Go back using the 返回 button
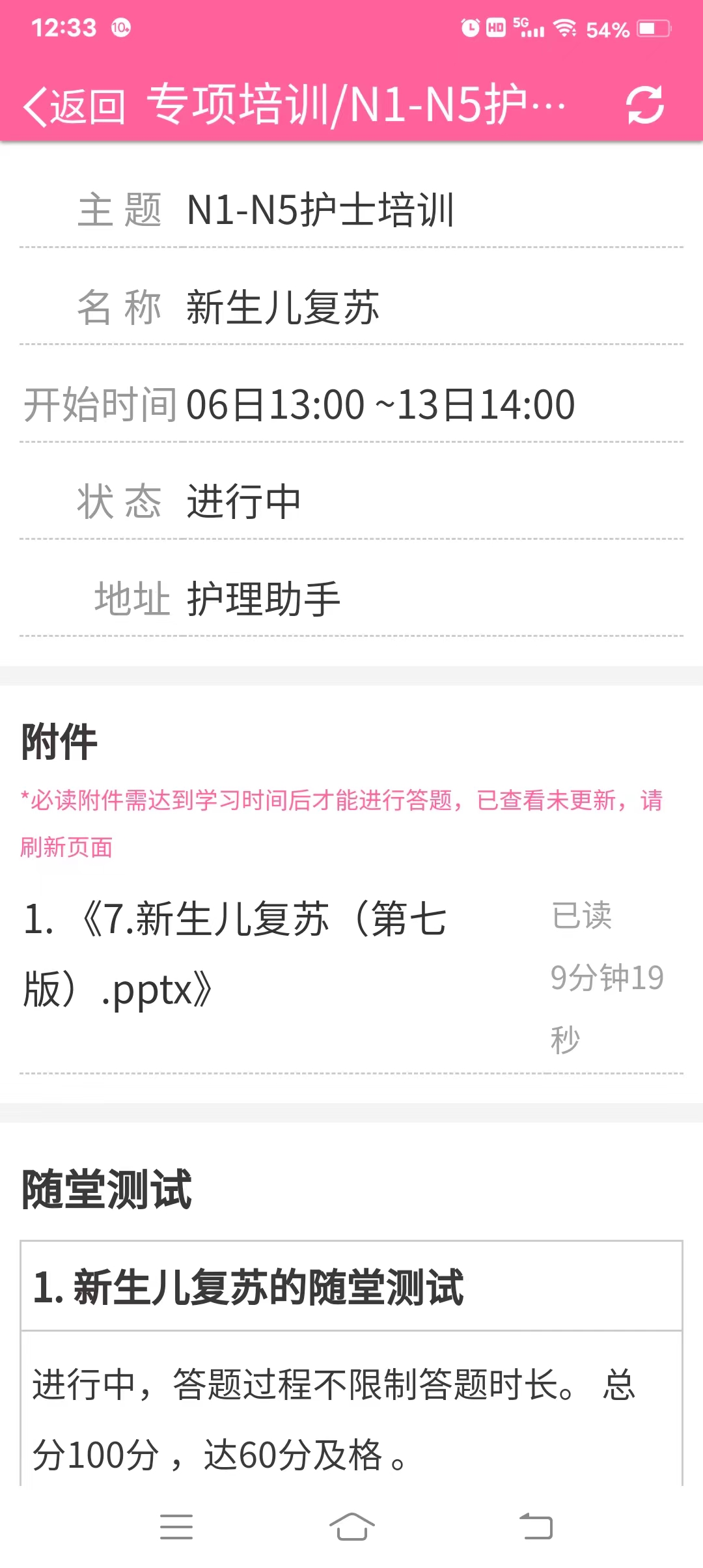 (74, 105)
